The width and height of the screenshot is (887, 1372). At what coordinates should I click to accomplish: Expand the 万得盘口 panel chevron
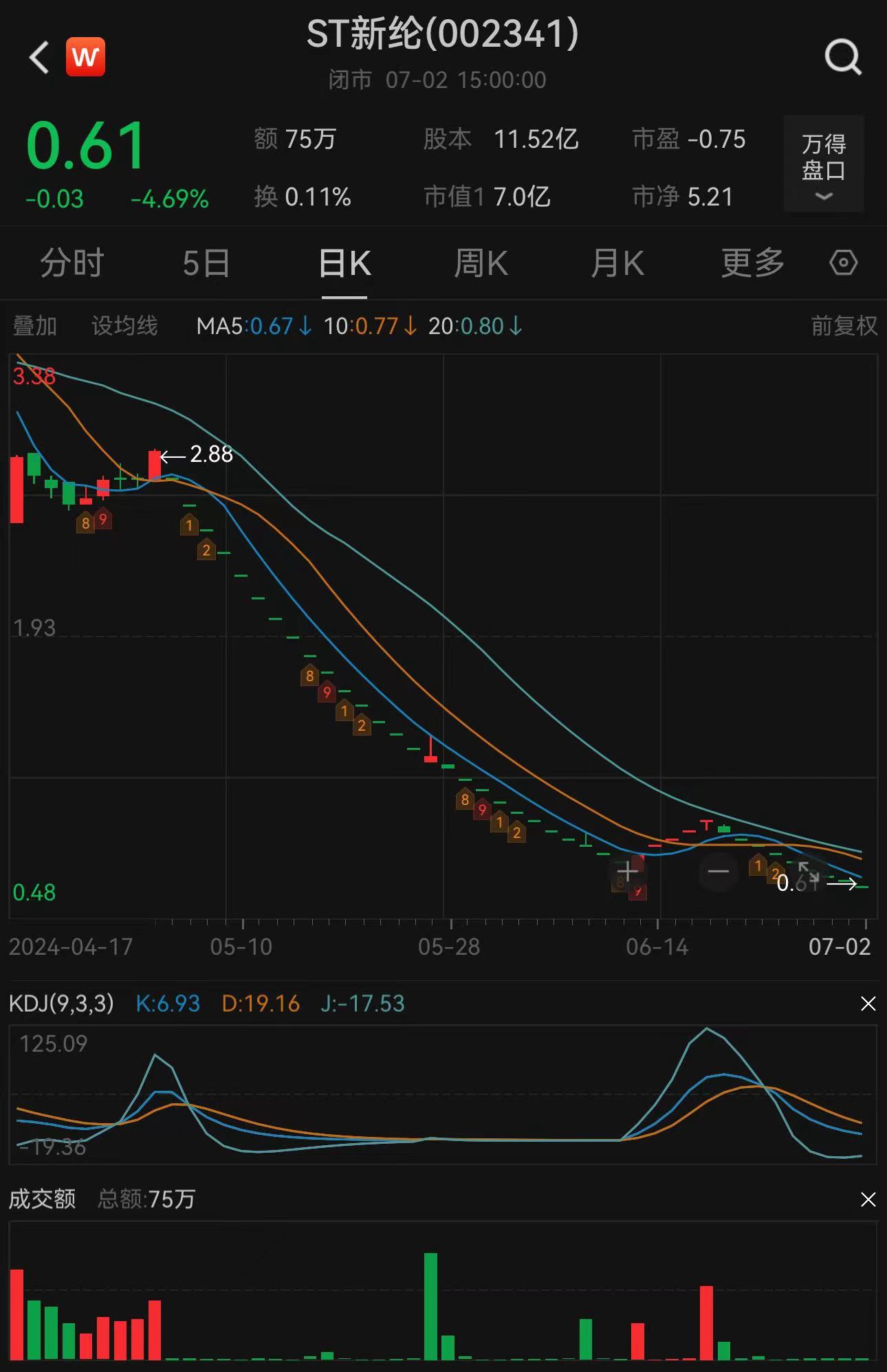coord(823,197)
